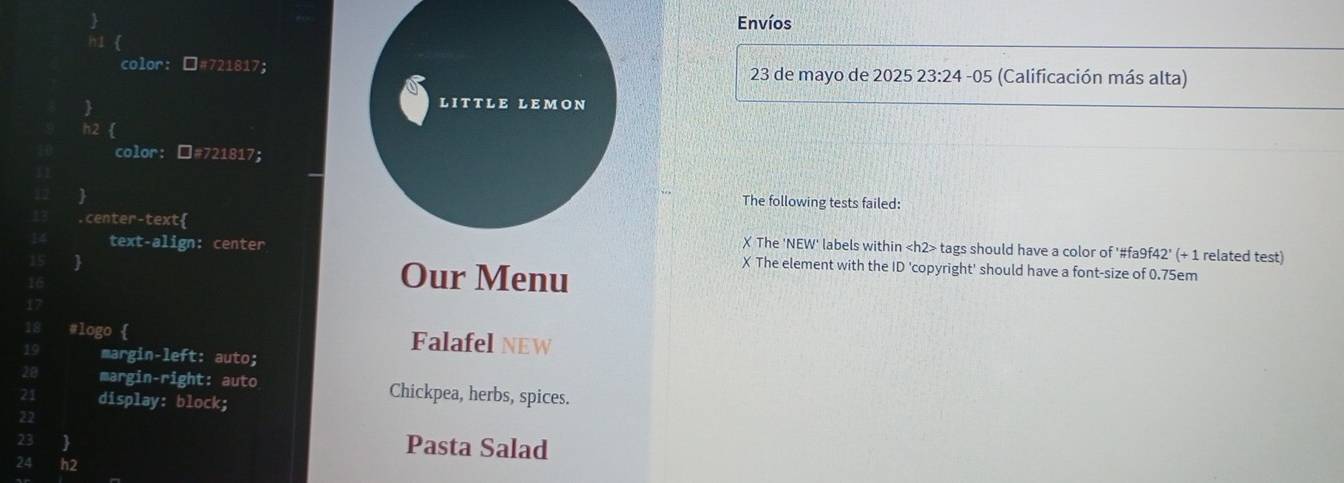1344x483 pixels.
Task: Open the color swatch in the h1 rule
Action: click(x=188, y=66)
